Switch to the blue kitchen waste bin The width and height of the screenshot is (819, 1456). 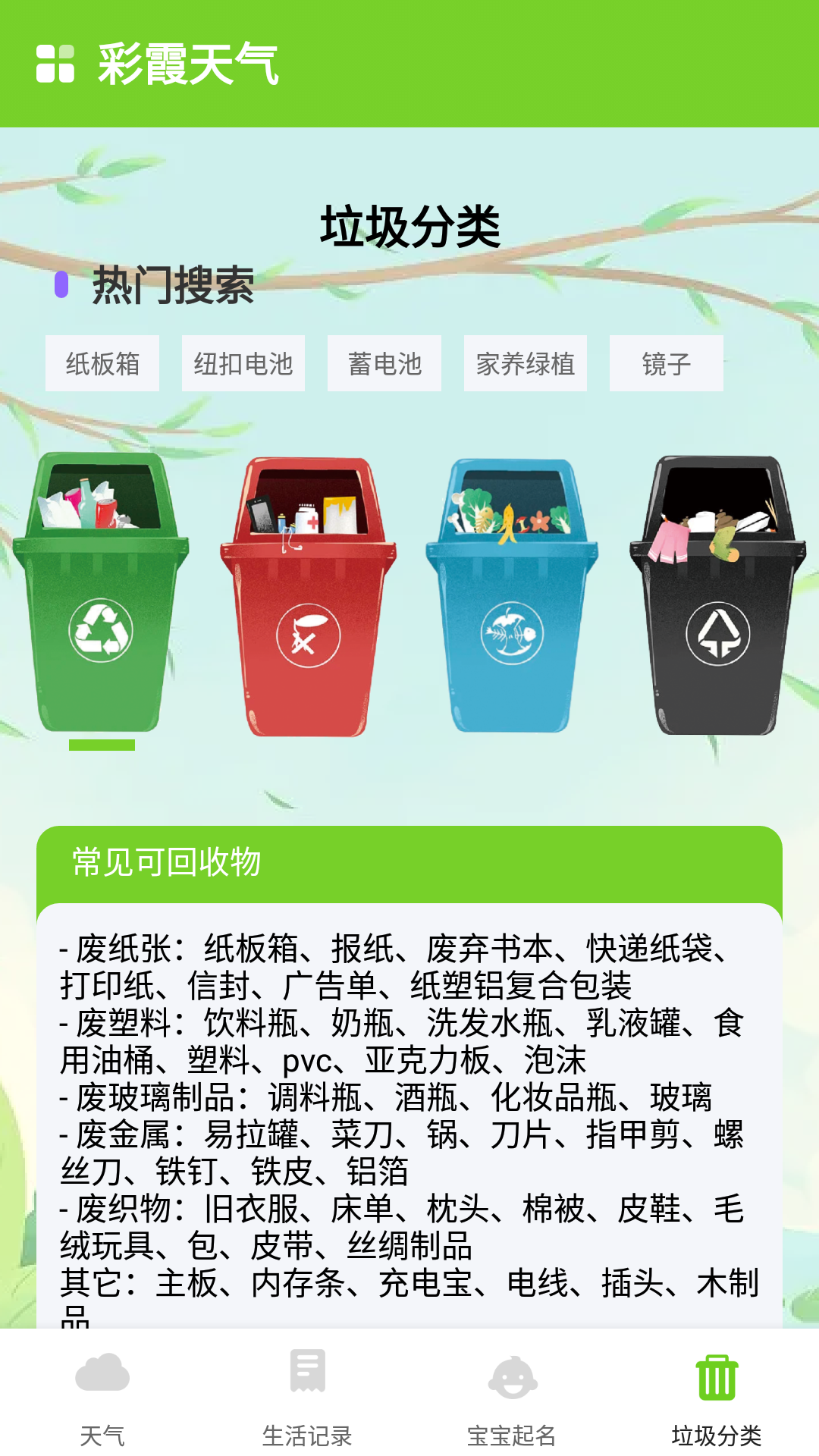[512, 599]
